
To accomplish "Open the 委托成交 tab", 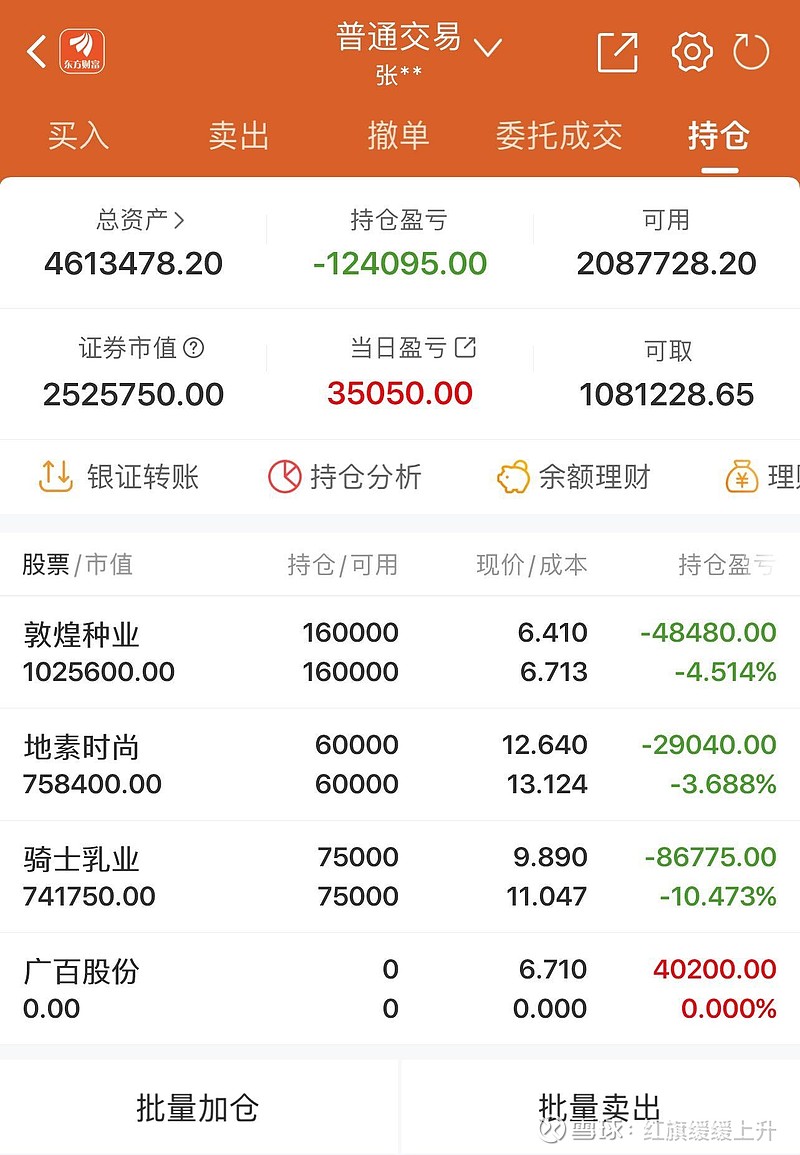I will (559, 135).
